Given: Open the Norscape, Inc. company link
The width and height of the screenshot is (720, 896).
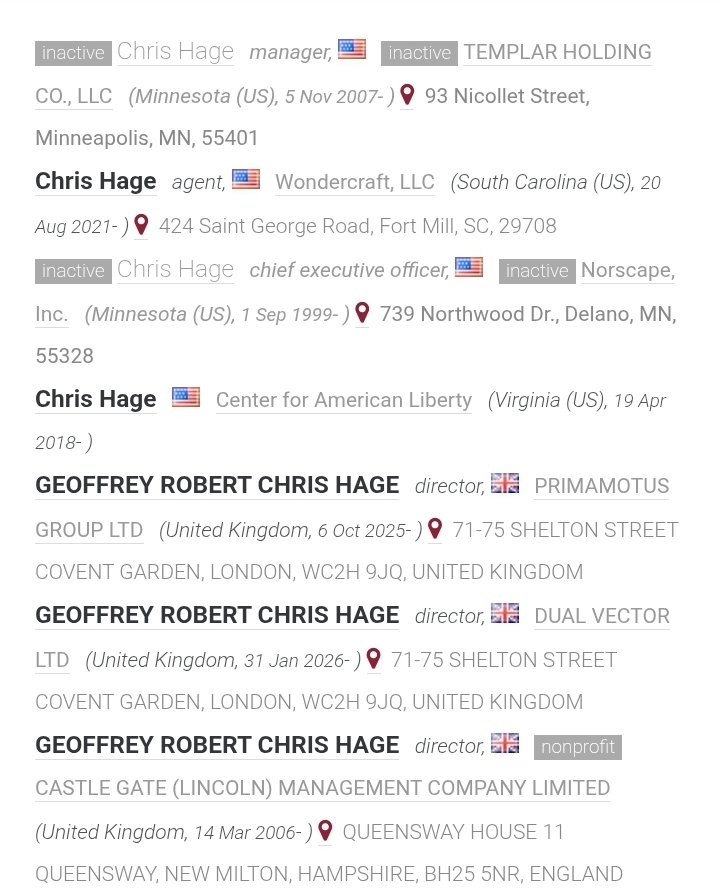Looking at the screenshot, I should pyautogui.click(x=627, y=270).
